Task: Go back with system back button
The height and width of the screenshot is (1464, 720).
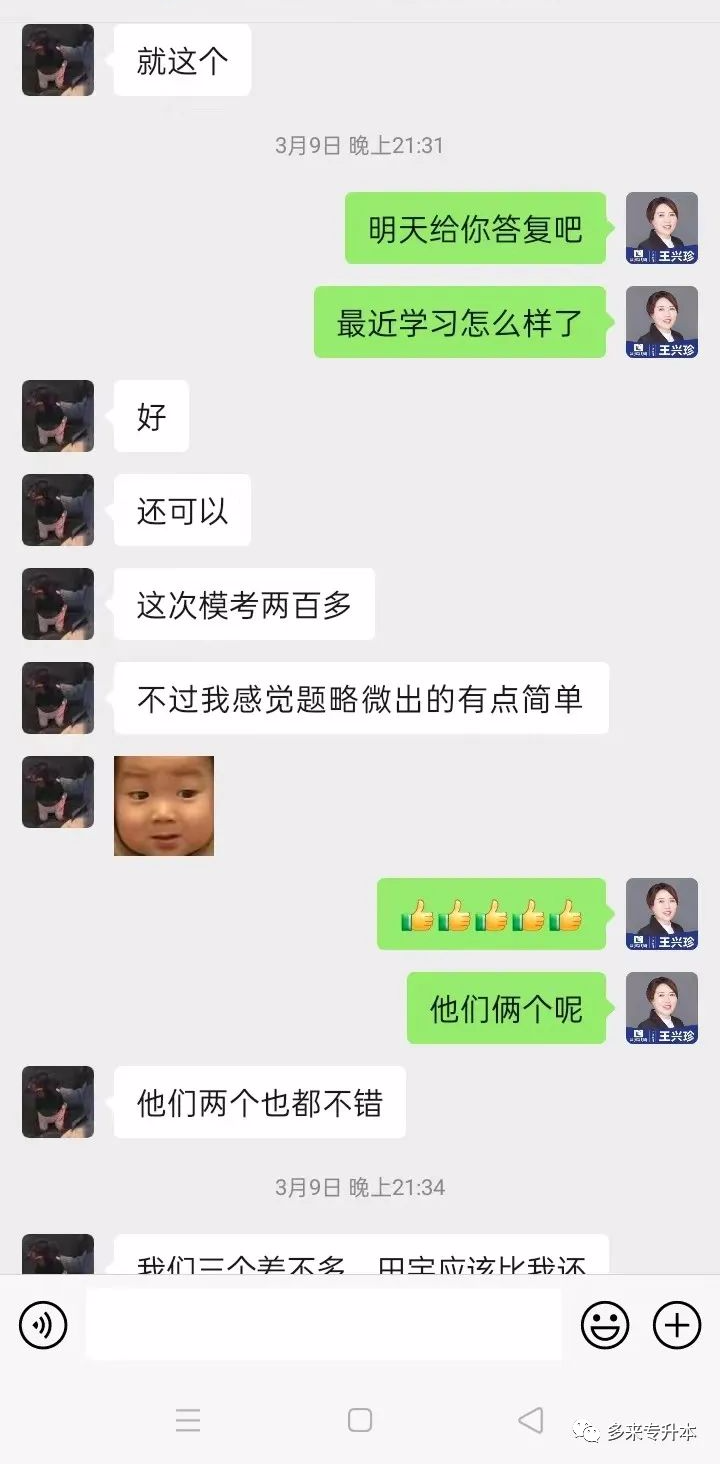Action: (x=531, y=1419)
